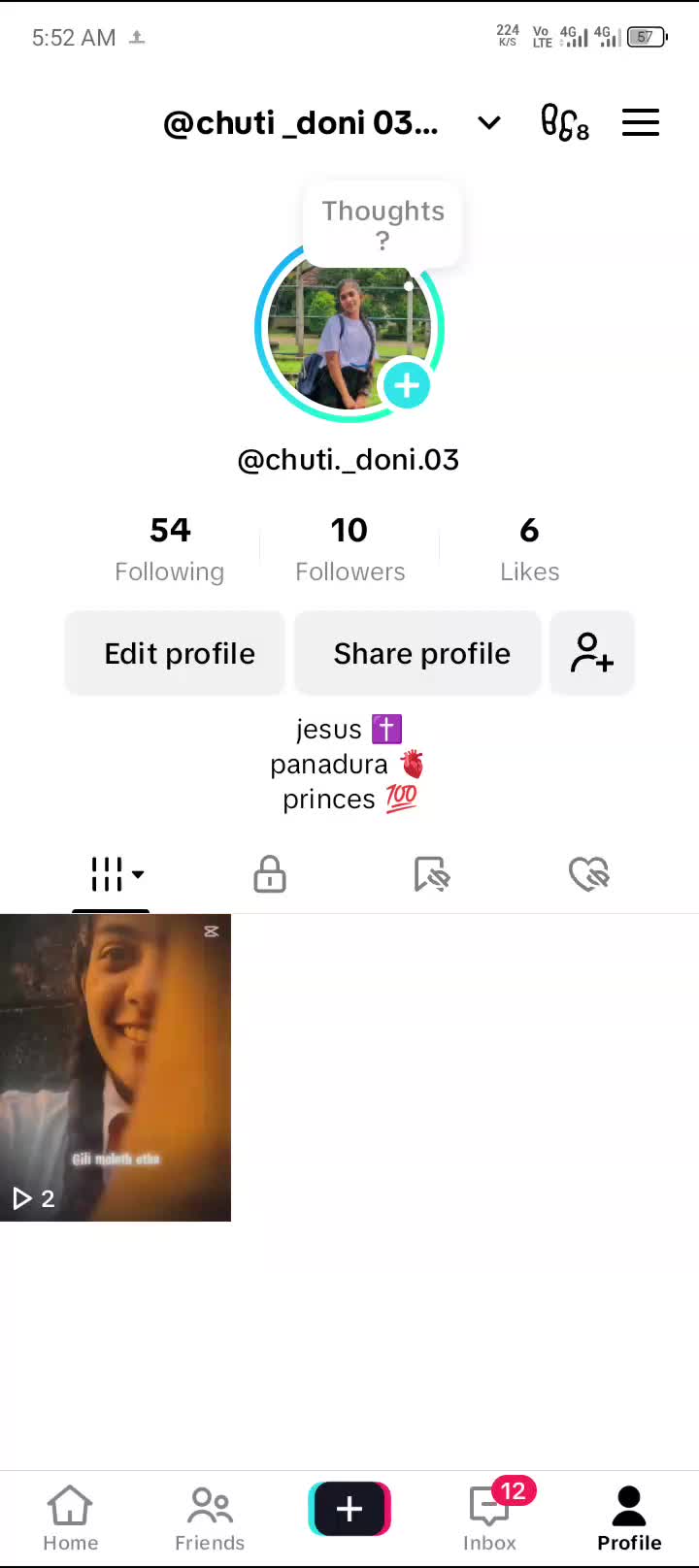
Task: View the Likes count
Action: coord(529,549)
